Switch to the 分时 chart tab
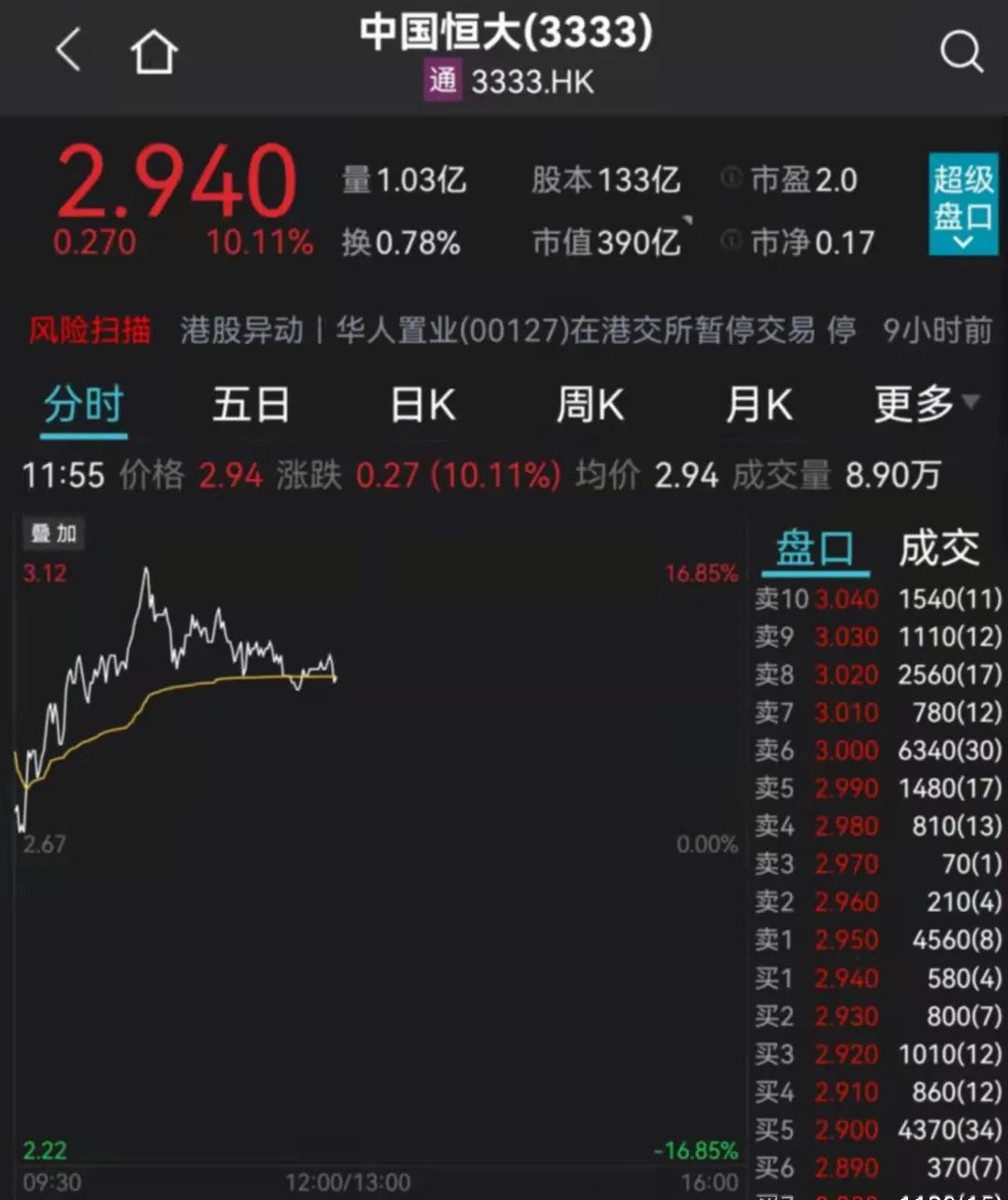1008x1200 pixels. (x=84, y=406)
